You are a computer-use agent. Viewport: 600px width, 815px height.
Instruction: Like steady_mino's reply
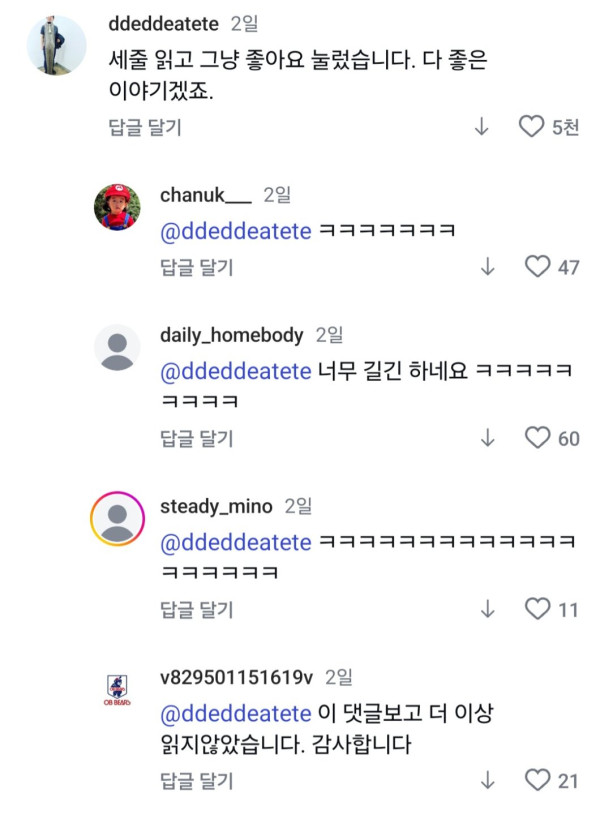click(538, 608)
